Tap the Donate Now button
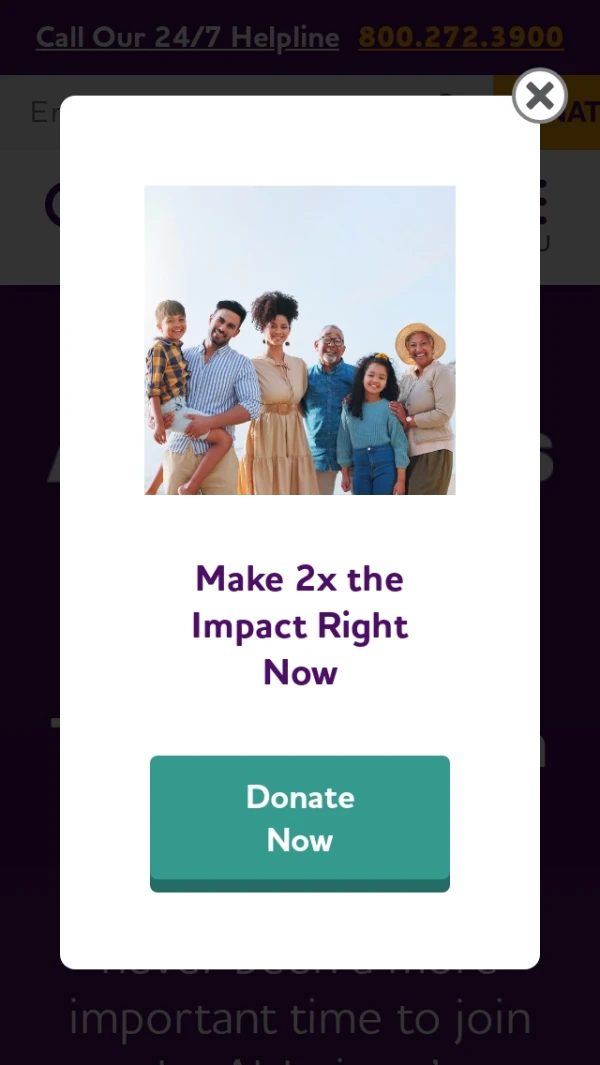This screenshot has height=1065, width=600. (x=300, y=819)
